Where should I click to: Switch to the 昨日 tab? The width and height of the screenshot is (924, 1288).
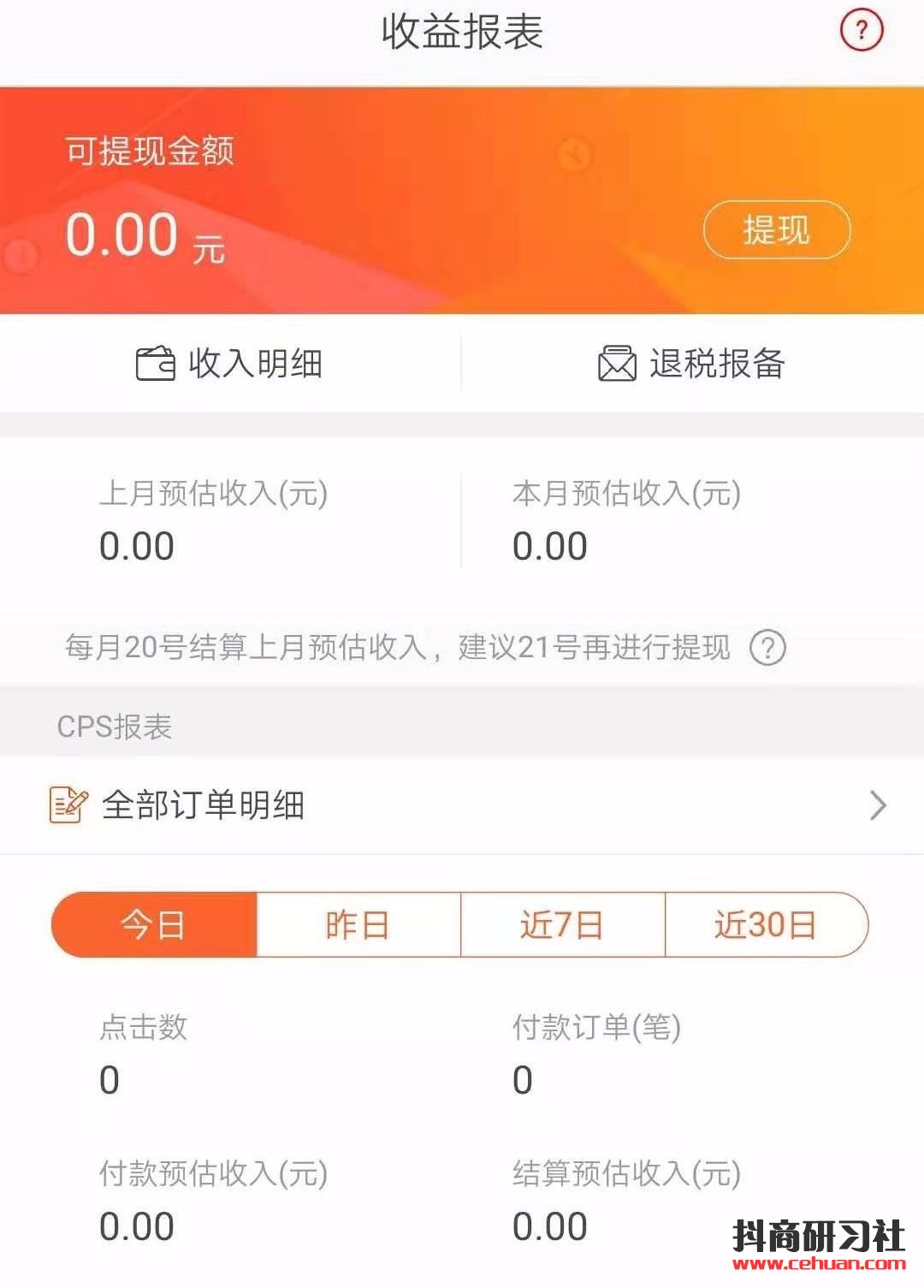[358, 925]
